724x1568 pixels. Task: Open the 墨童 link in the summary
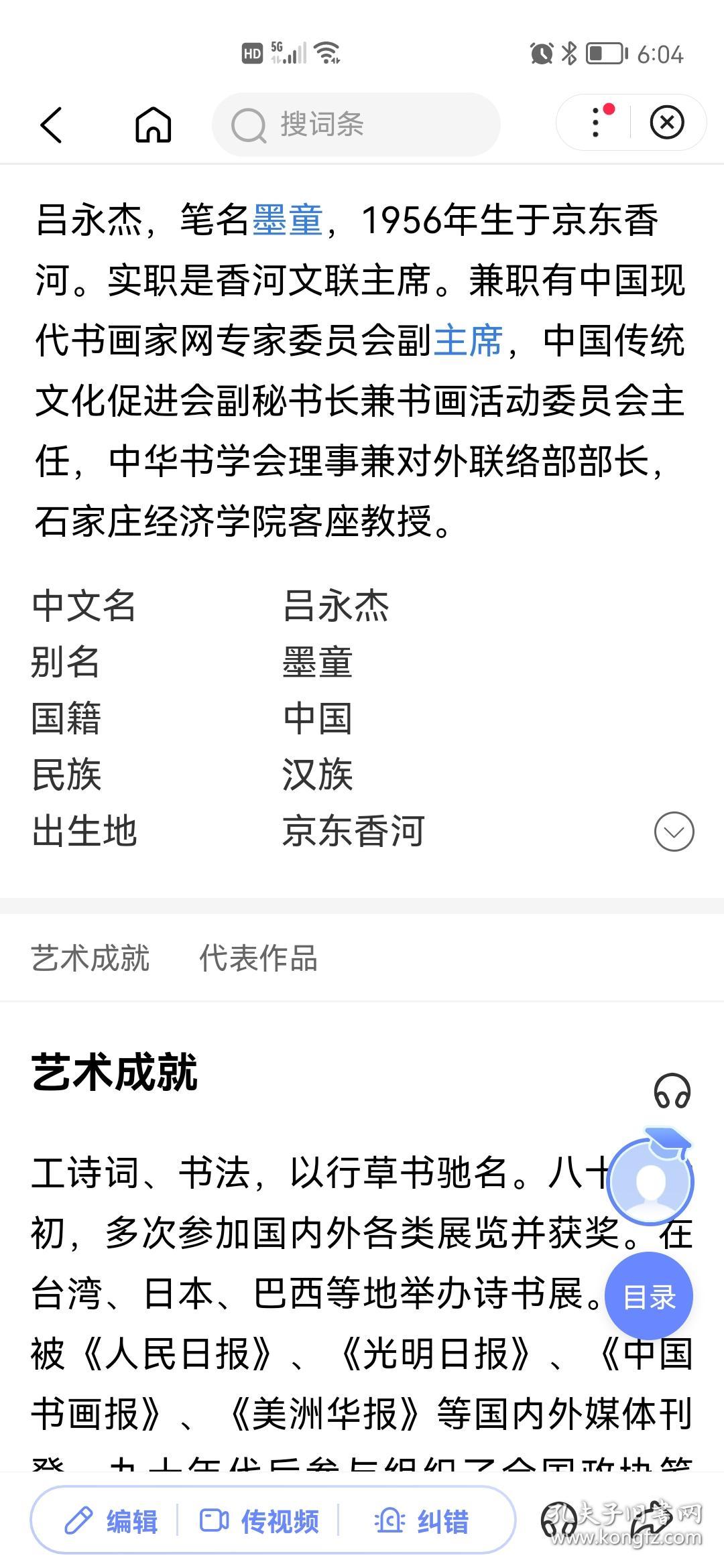288,220
